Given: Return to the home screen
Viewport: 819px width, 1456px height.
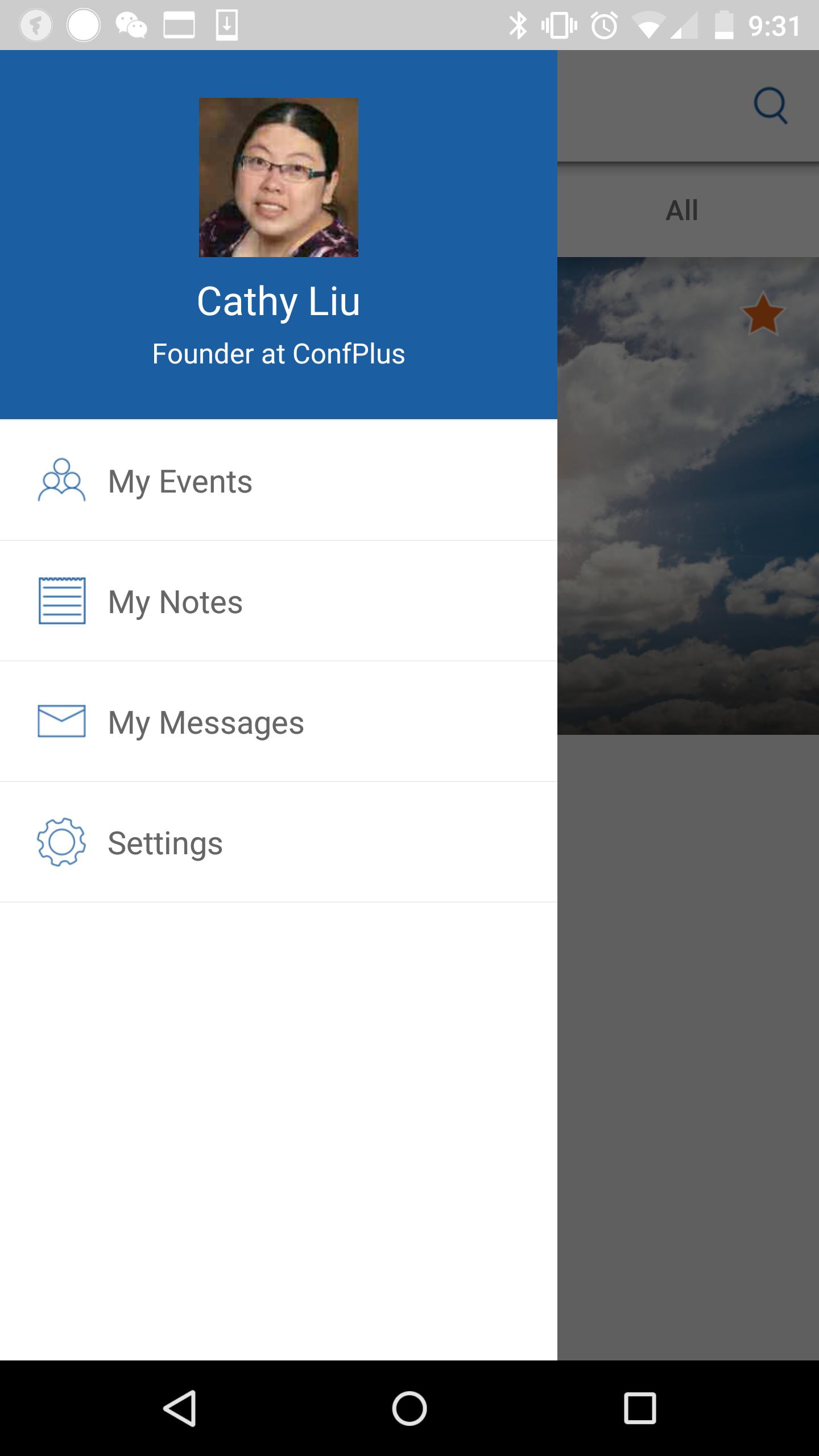Looking at the screenshot, I should pos(409,1408).
